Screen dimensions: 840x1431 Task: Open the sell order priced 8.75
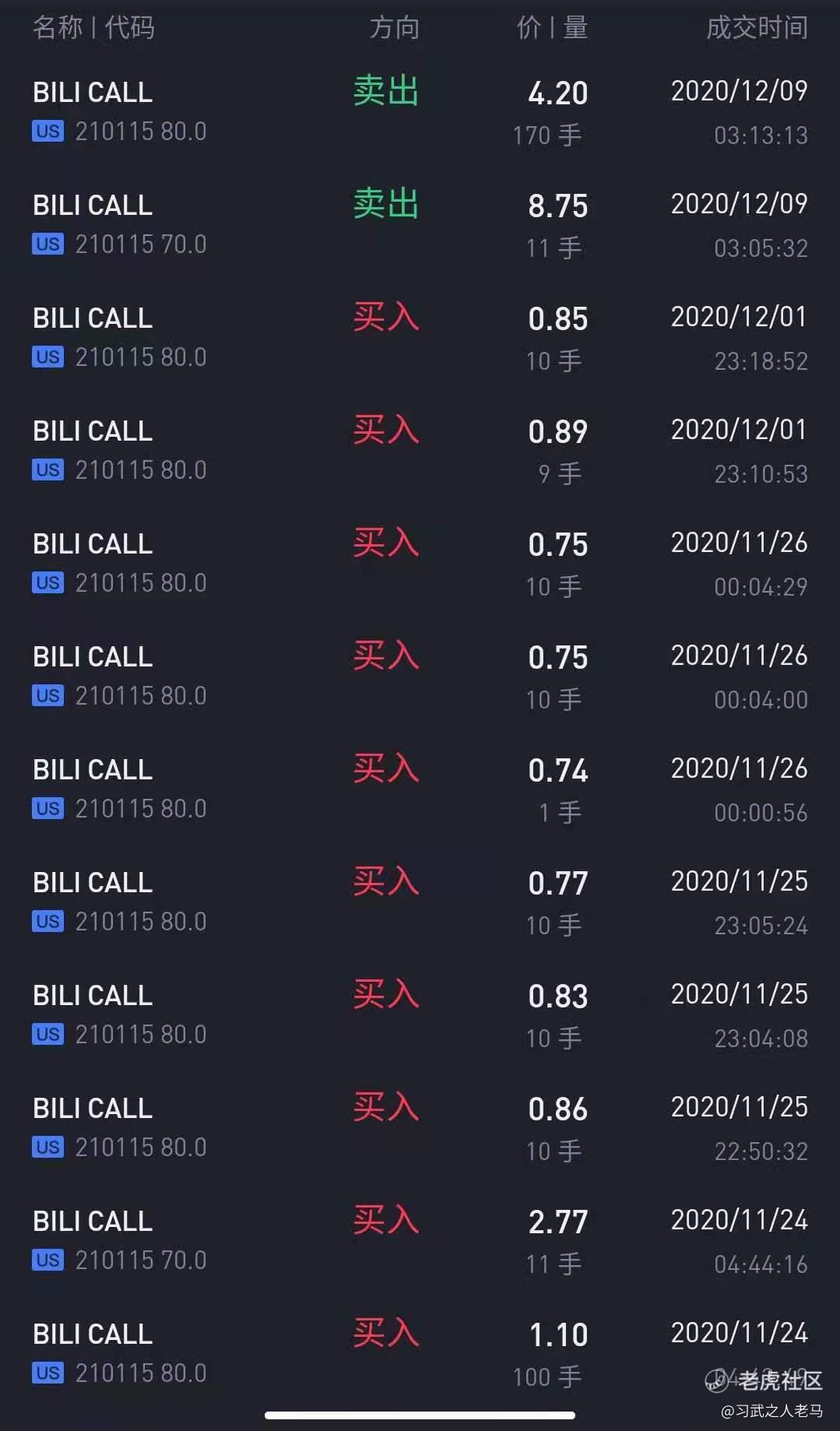click(420, 226)
